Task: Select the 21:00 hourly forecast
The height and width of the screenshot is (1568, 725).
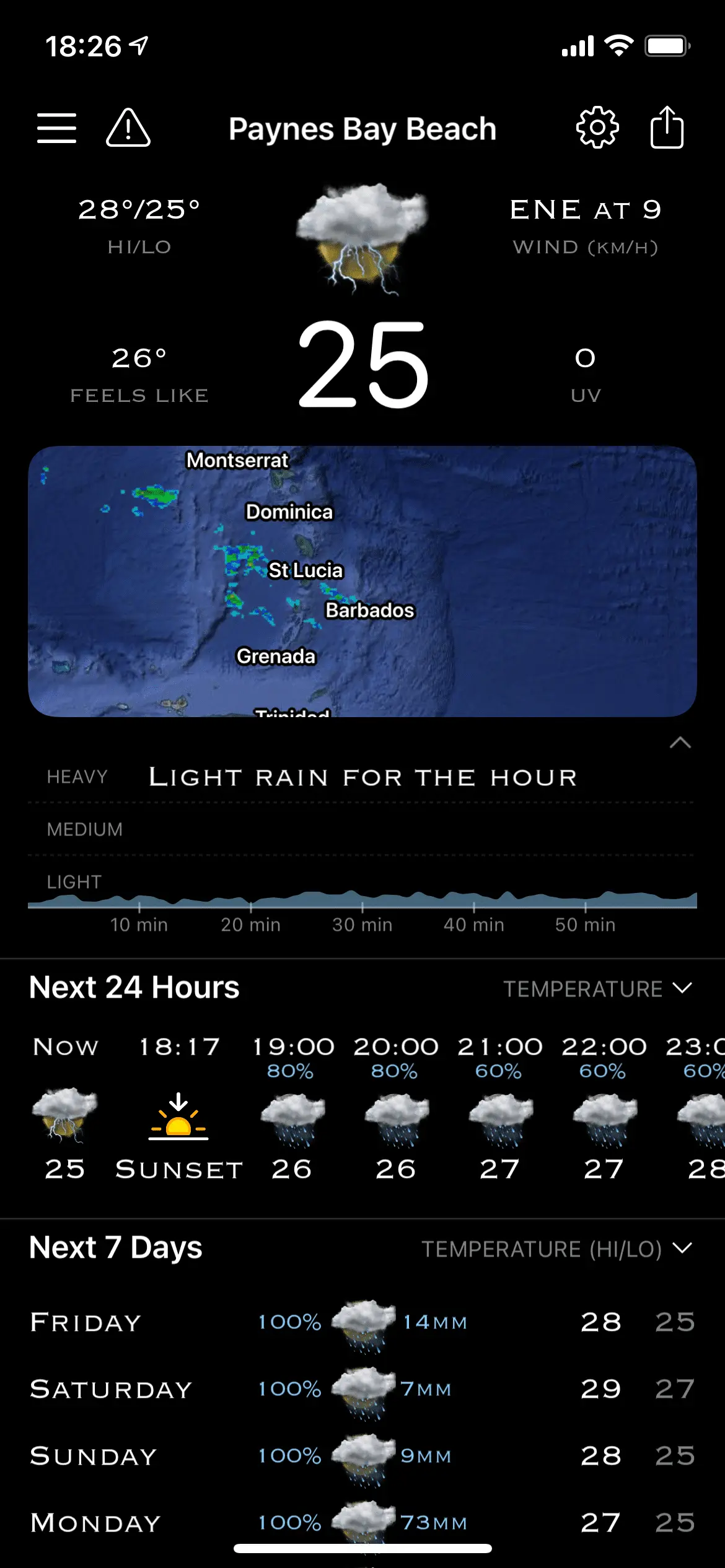Action: (x=500, y=1108)
